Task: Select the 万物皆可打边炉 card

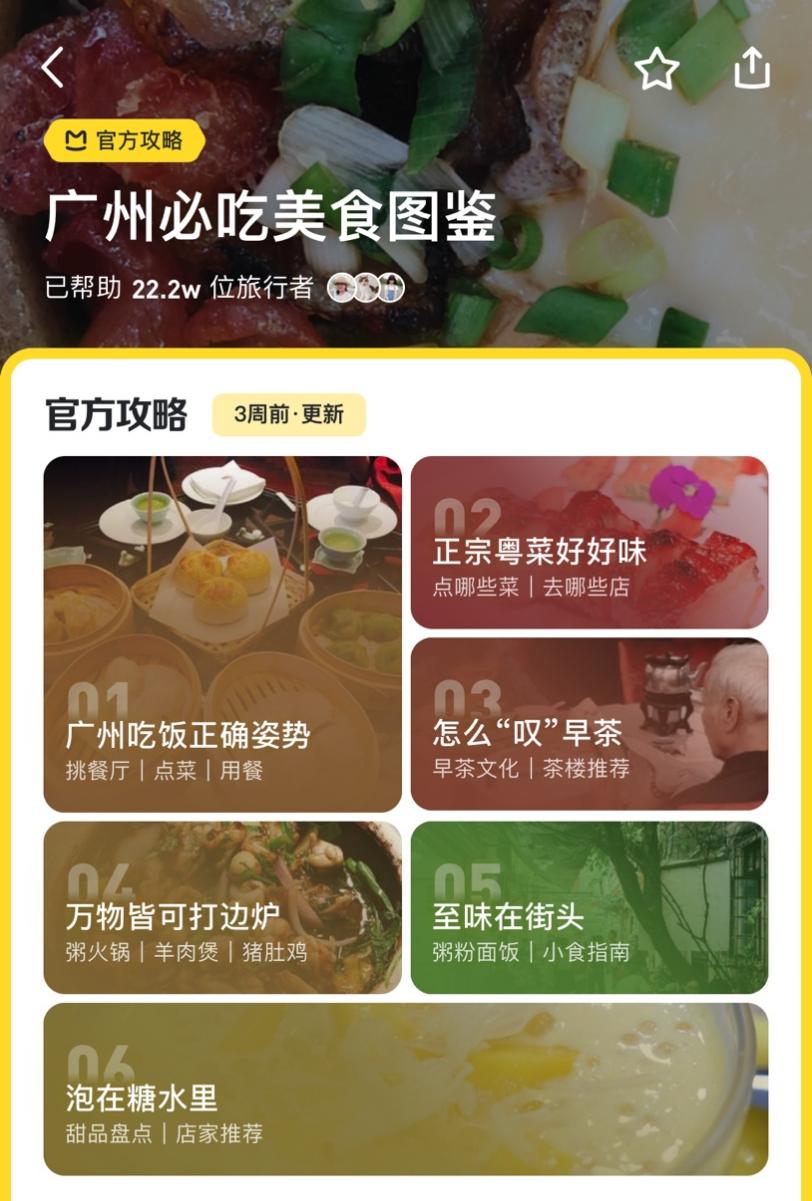Action: point(222,907)
